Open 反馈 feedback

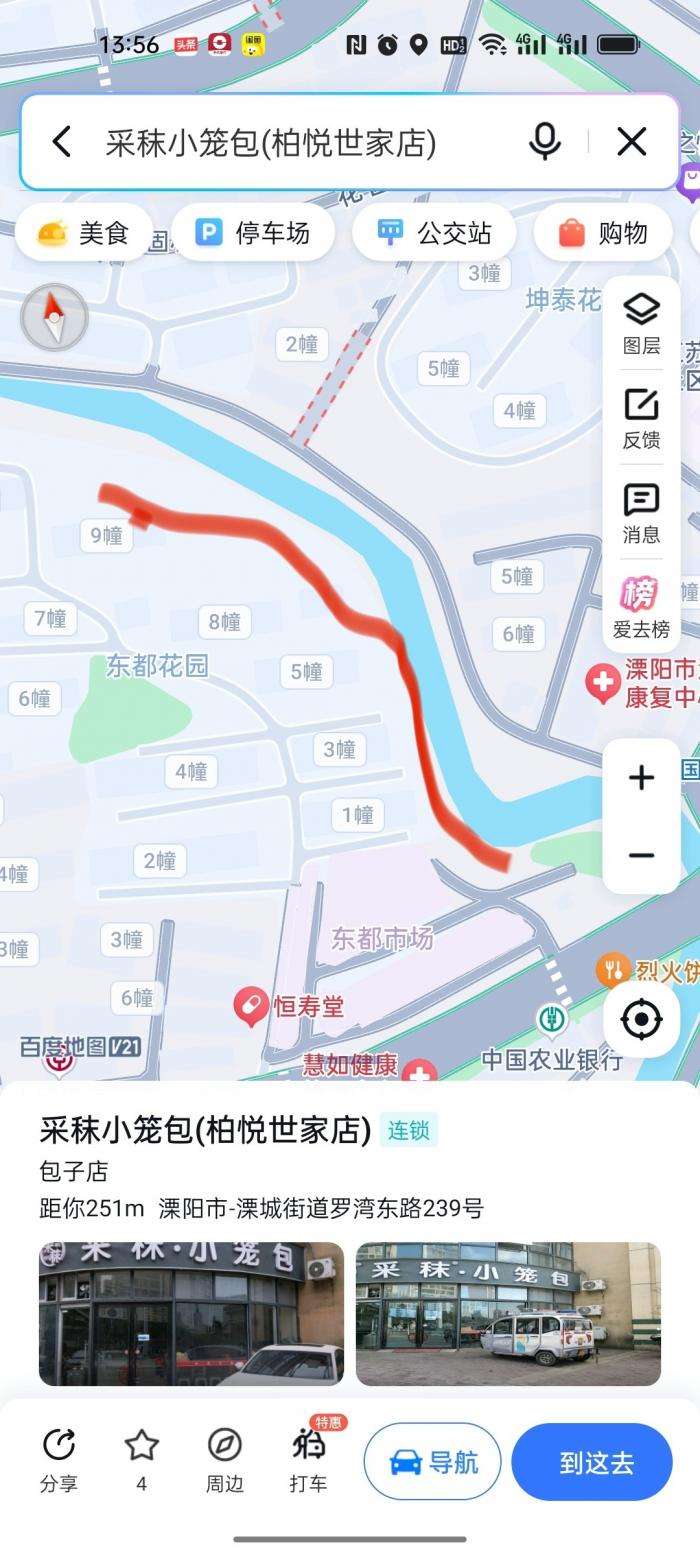pyautogui.click(x=641, y=419)
